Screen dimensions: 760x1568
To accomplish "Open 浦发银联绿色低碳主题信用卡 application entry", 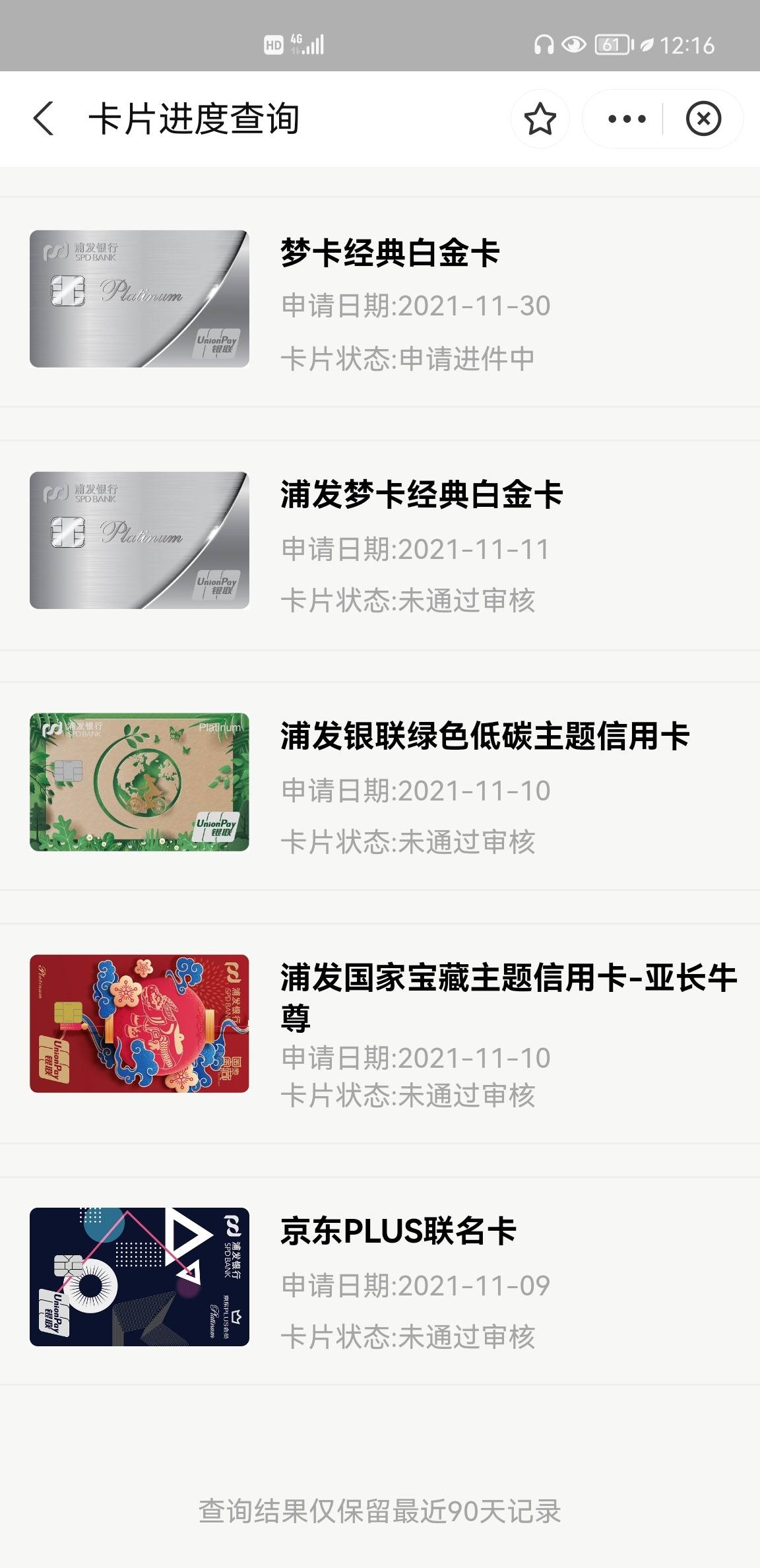I will [x=380, y=785].
